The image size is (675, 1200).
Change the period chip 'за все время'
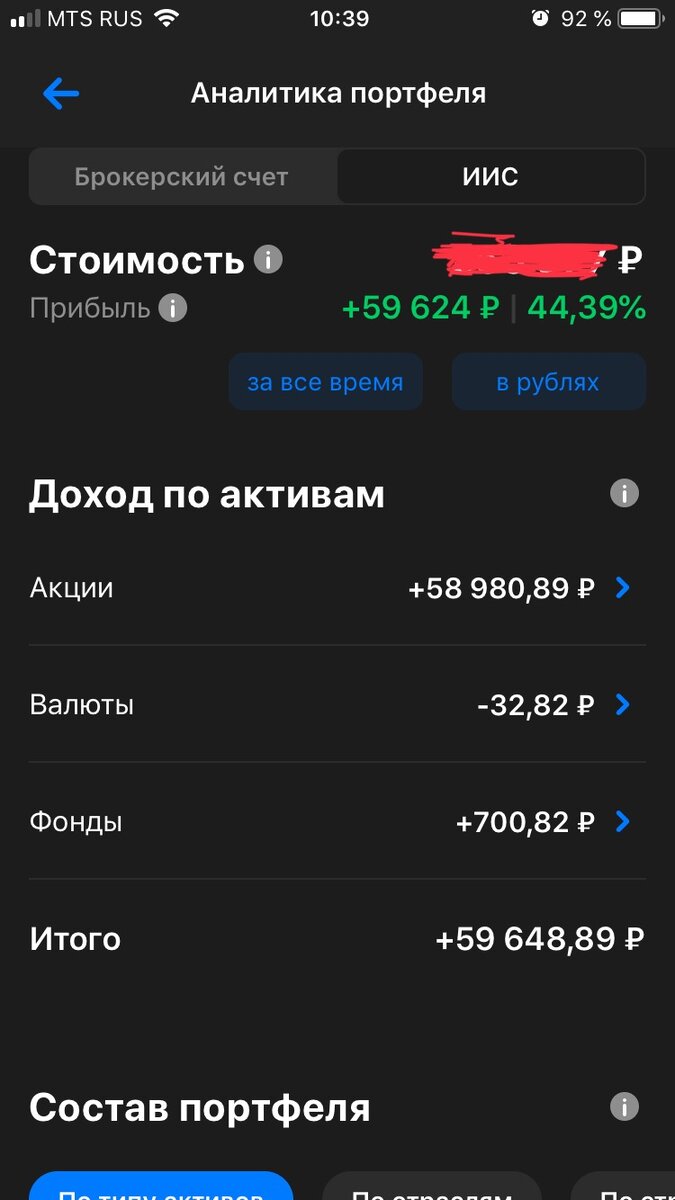tap(325, 382)
